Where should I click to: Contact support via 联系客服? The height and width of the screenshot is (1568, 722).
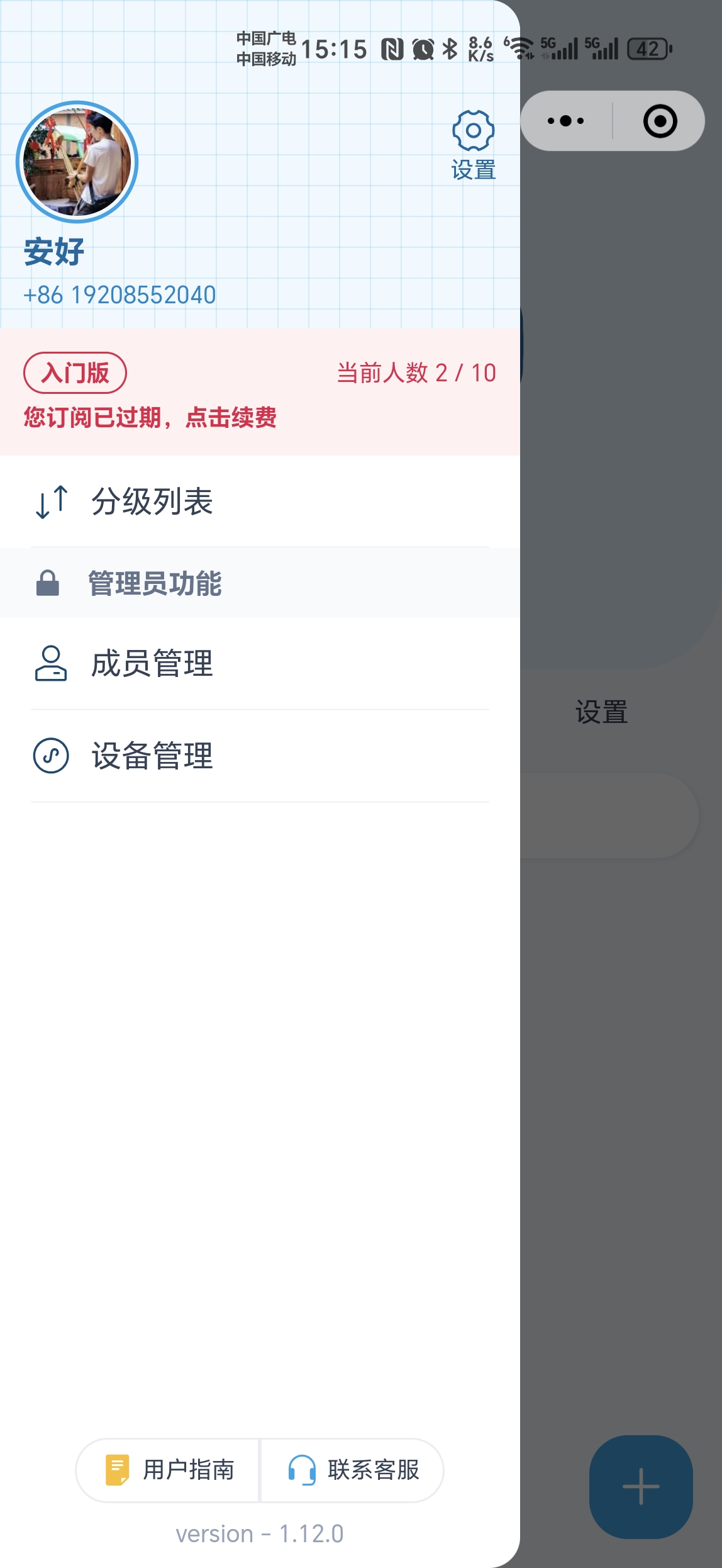pos(353,1470)
